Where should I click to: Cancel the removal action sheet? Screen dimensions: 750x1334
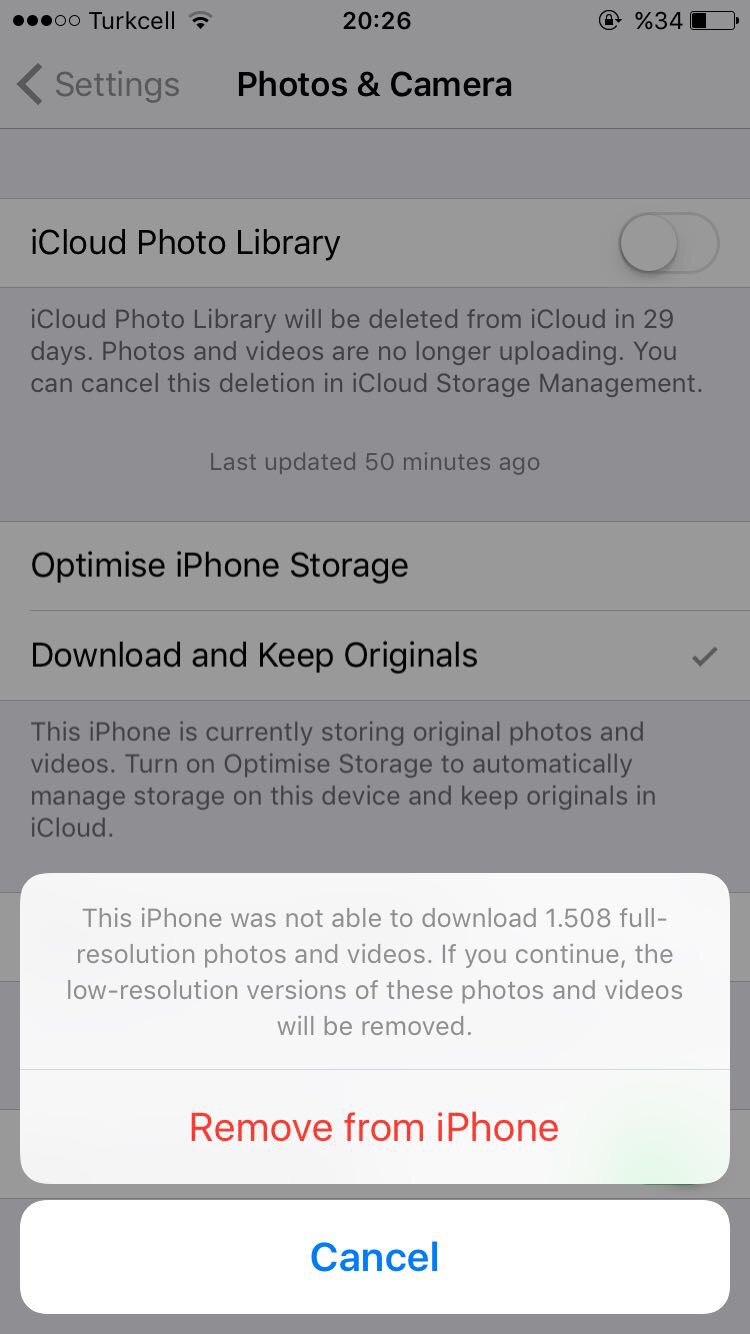tap(374, 1257)
